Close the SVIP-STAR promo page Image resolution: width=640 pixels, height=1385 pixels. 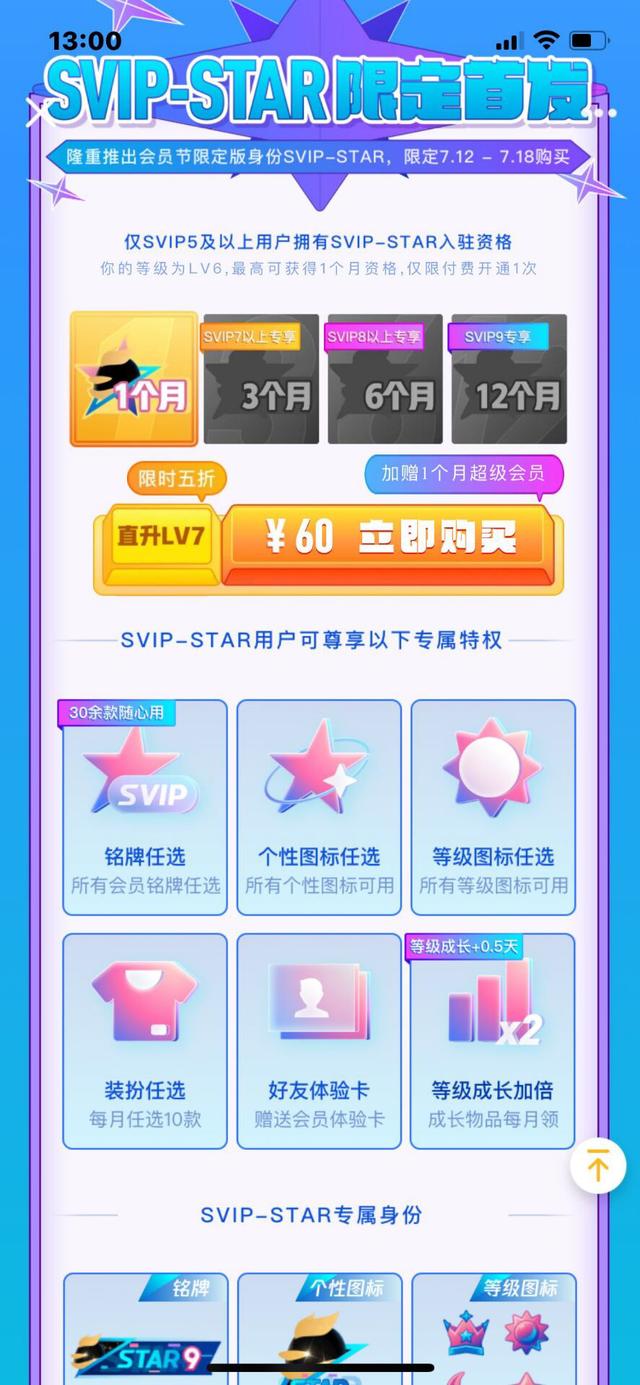[x=38, y=112]
